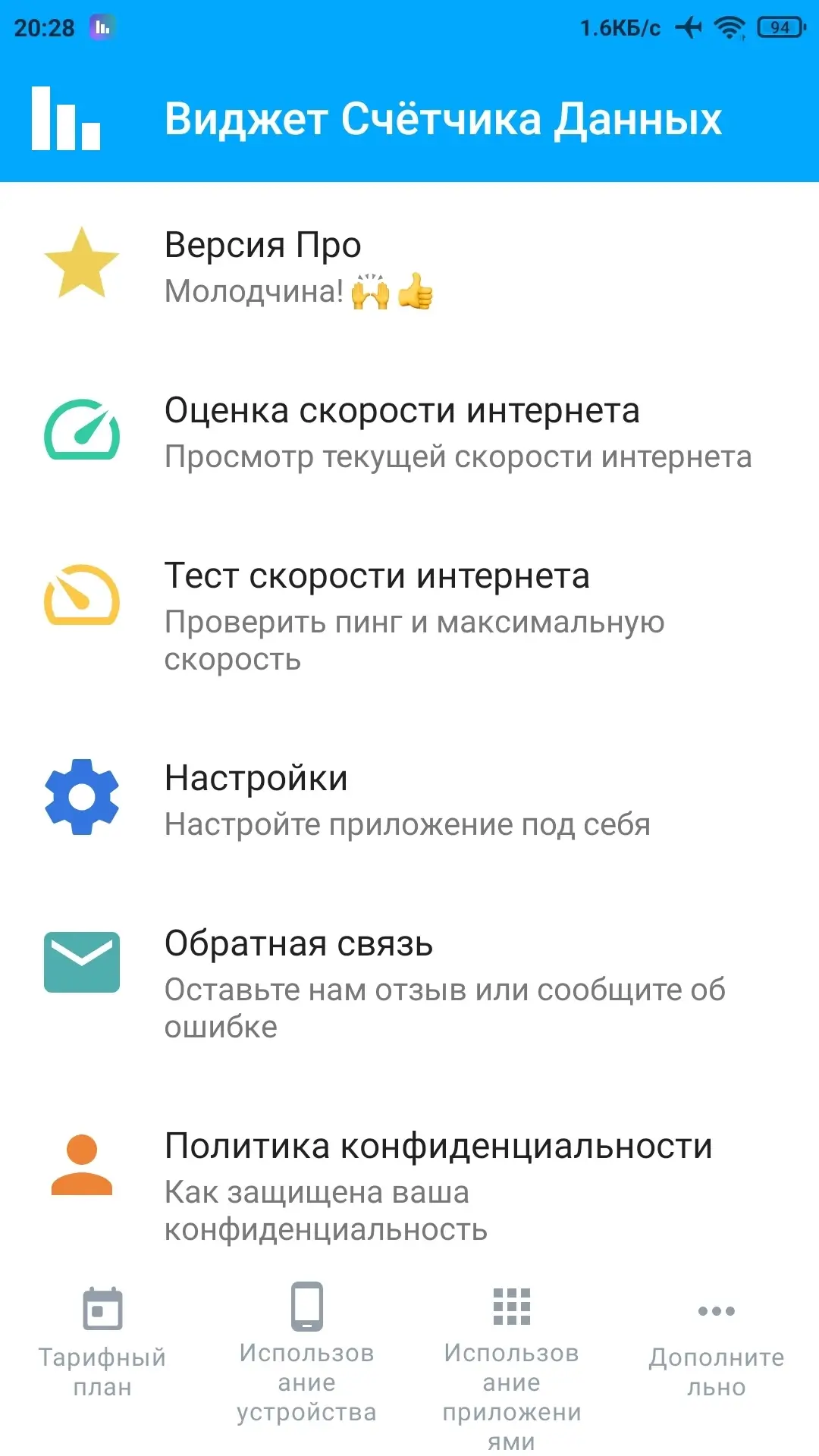
Task: Select the Дополнительно tab
Action: (717, 1342)
